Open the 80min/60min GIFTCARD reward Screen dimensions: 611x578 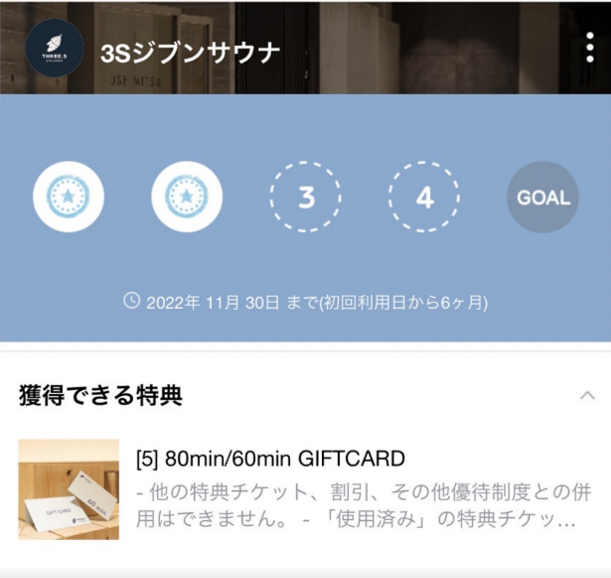coord(270,459)
